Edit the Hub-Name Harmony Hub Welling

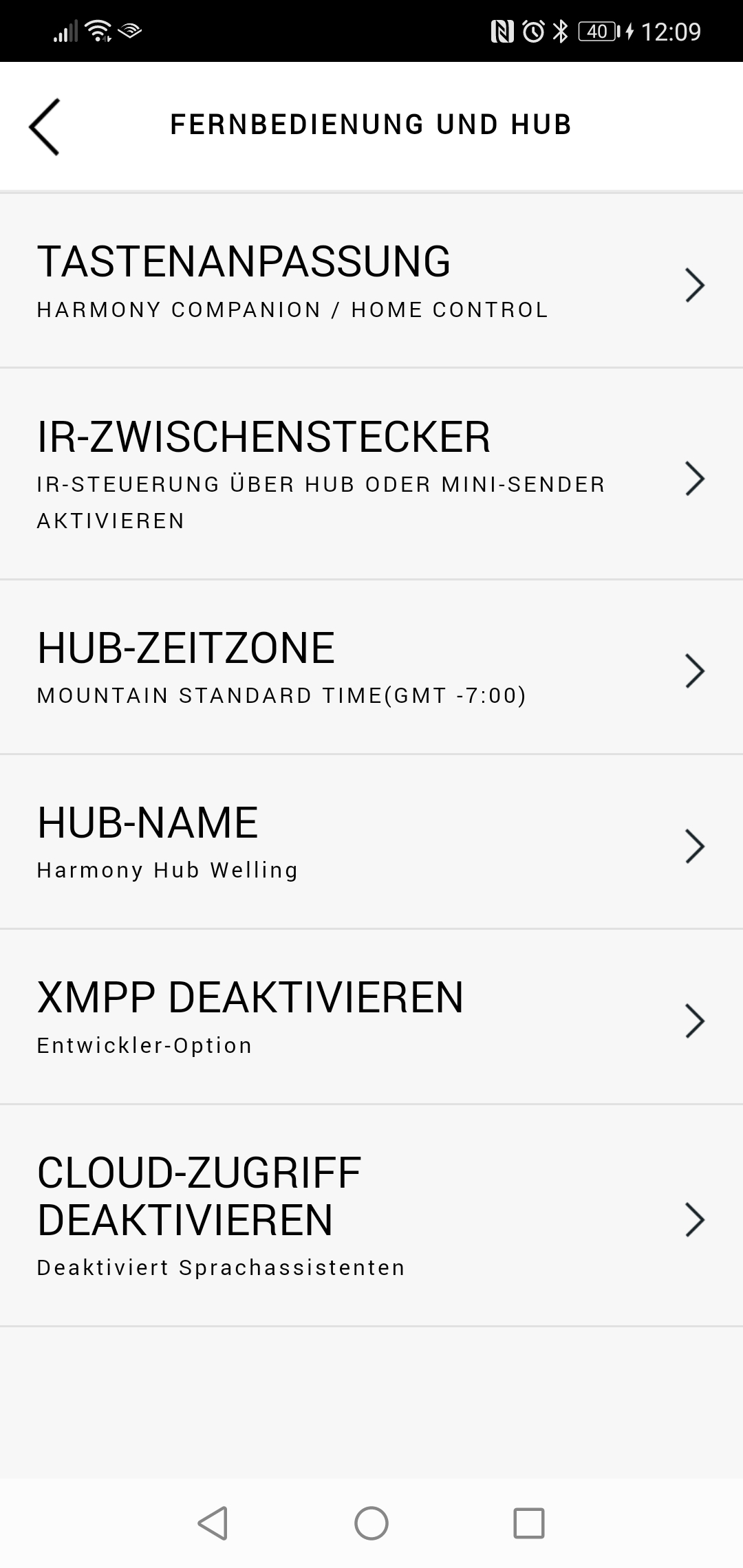[371, 842]
